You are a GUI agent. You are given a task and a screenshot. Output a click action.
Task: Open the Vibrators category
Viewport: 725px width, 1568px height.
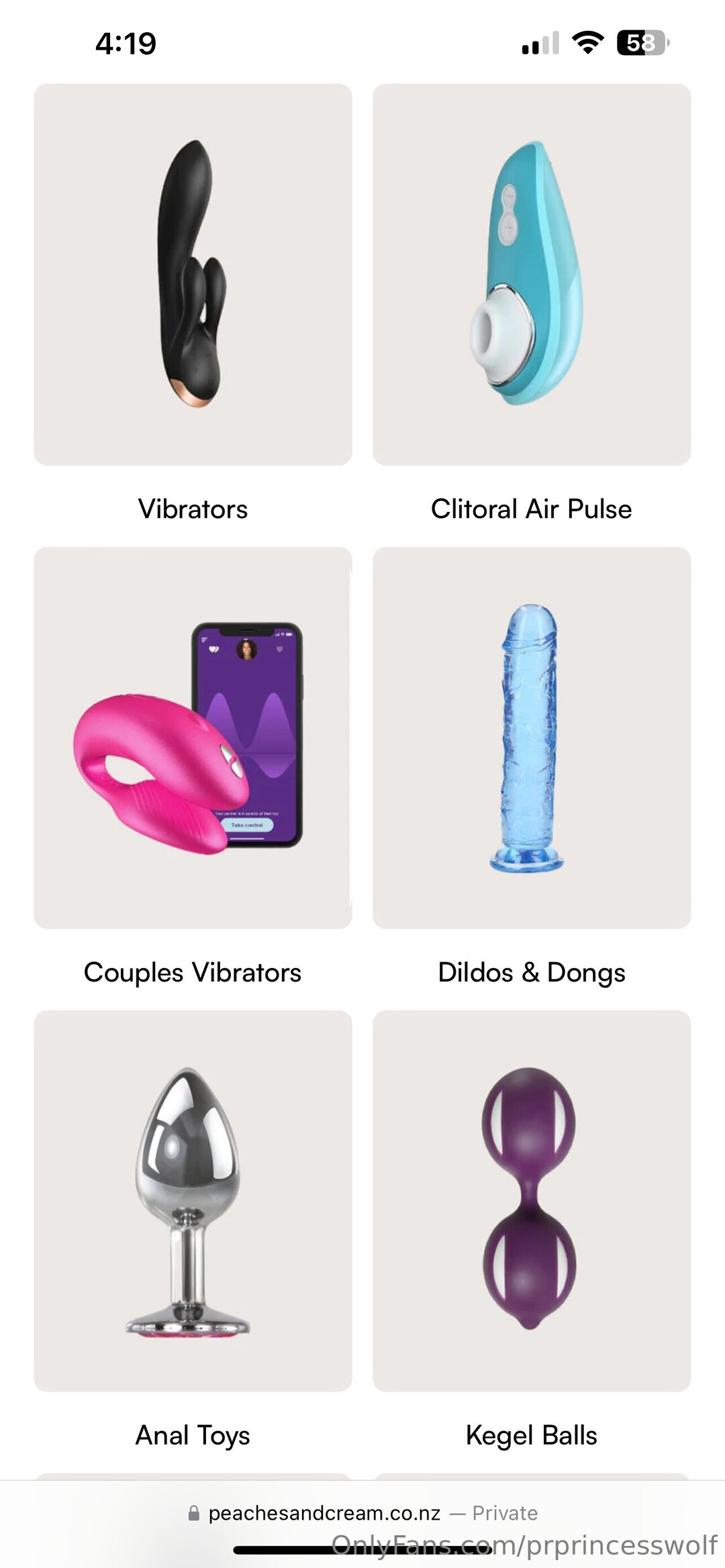point(193,275)
